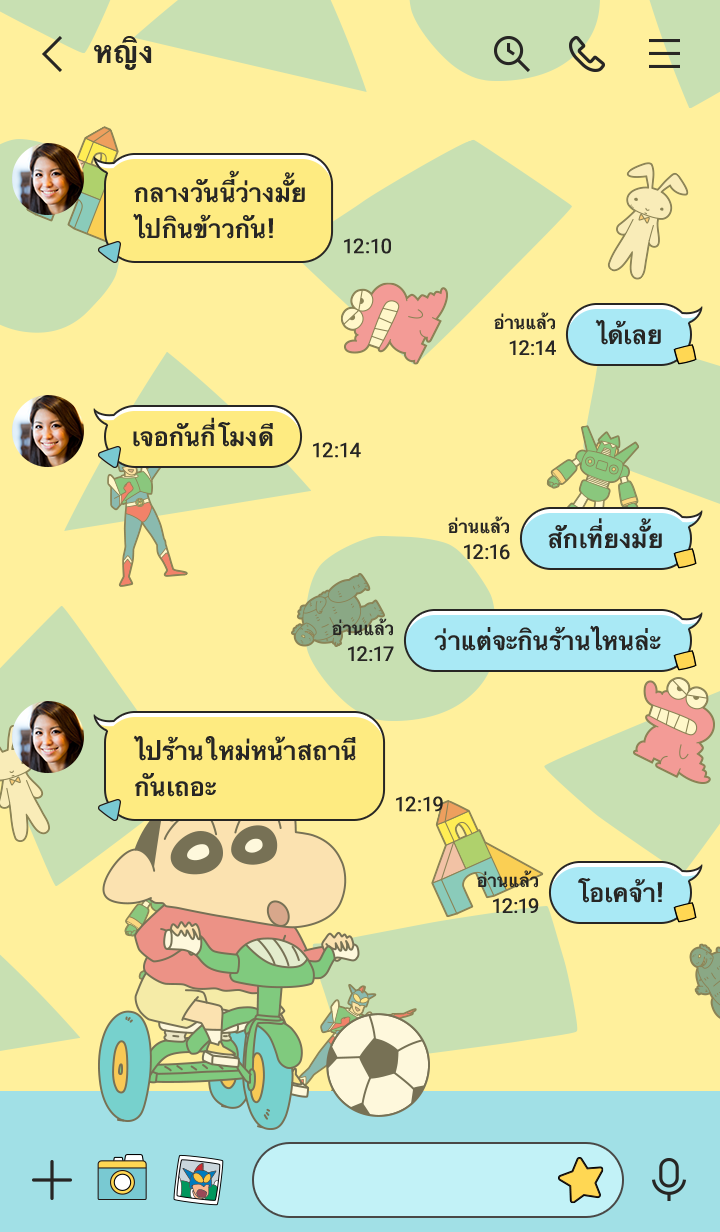Screen dimensions: 720x1232
Task: Open the chat hamburger menu
Action: click(664, 54)
